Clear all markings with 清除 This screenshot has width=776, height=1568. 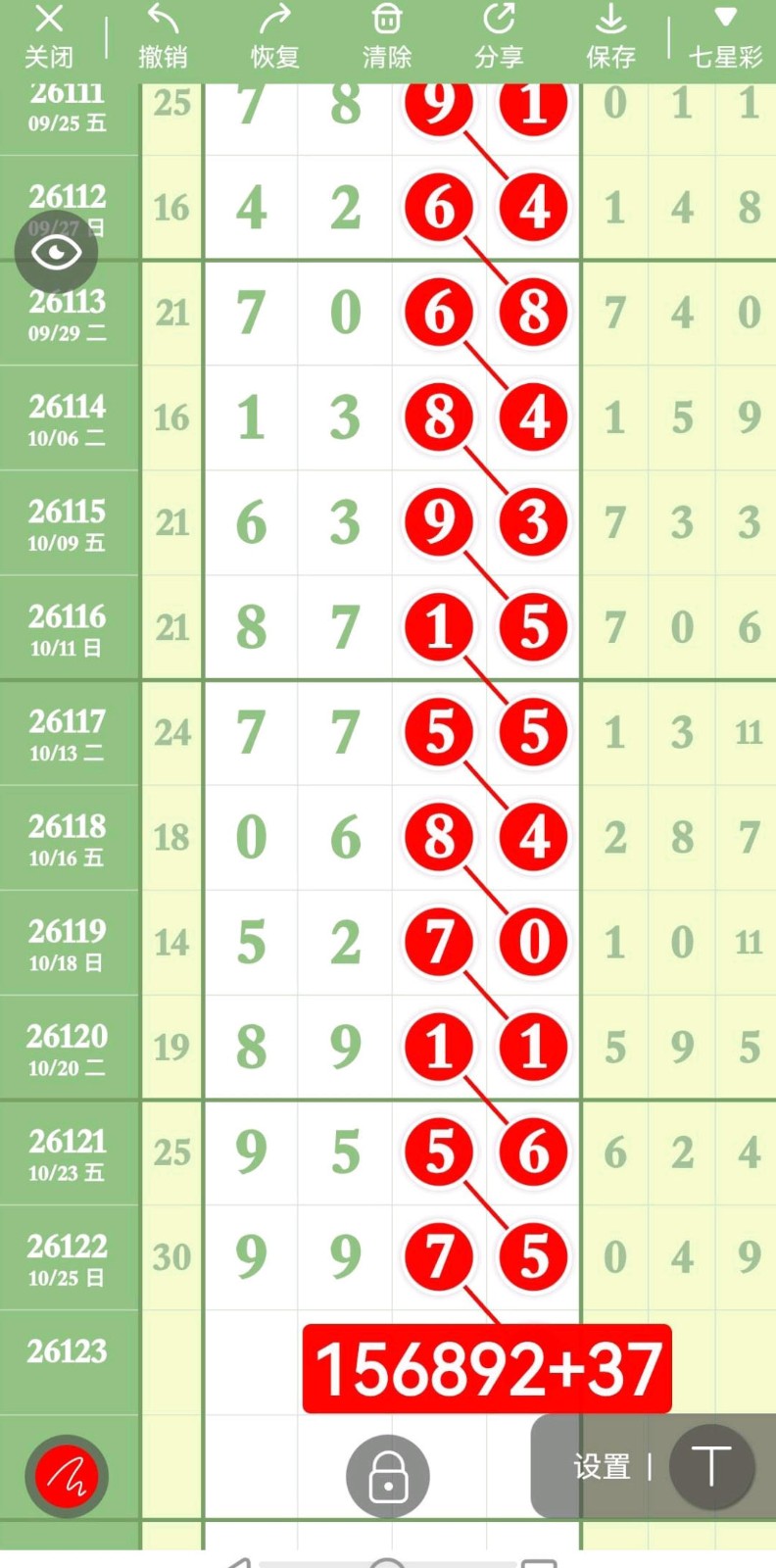[x=387, y=37]
